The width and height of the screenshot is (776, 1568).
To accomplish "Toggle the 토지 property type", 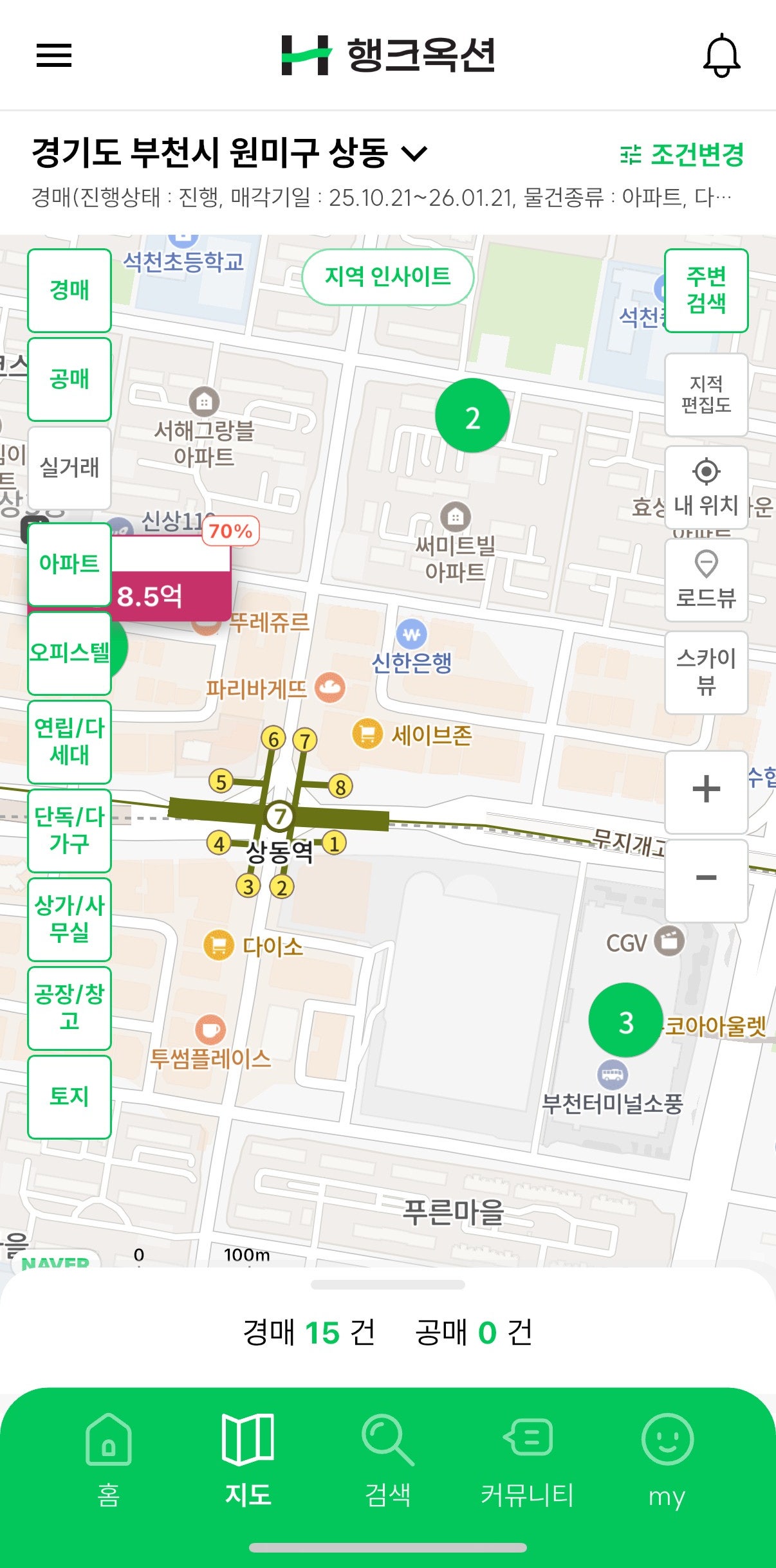I will pos(69,1097).
